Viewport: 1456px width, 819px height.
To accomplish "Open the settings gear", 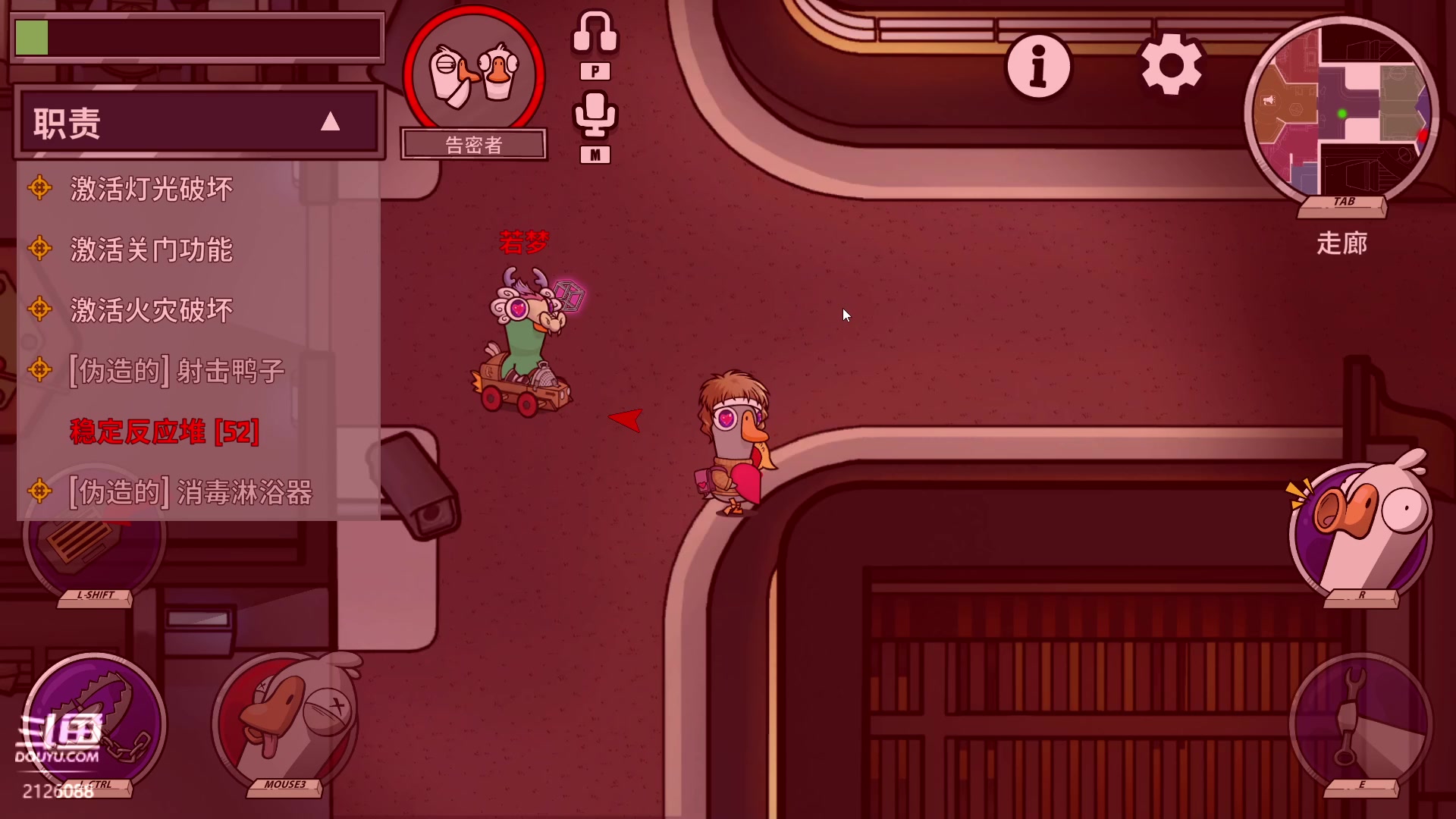I will tap(1171, 65).
